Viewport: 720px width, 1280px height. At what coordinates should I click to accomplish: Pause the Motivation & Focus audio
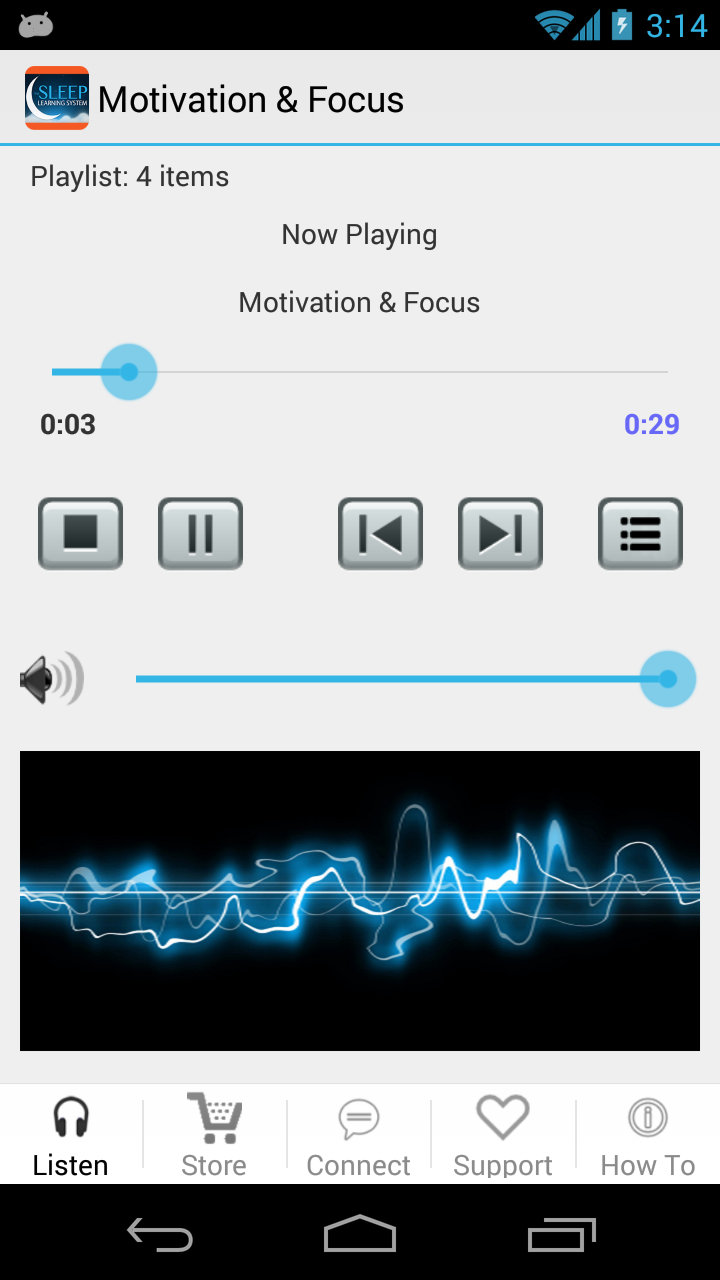pyautogui.click(x=200, y=533)
